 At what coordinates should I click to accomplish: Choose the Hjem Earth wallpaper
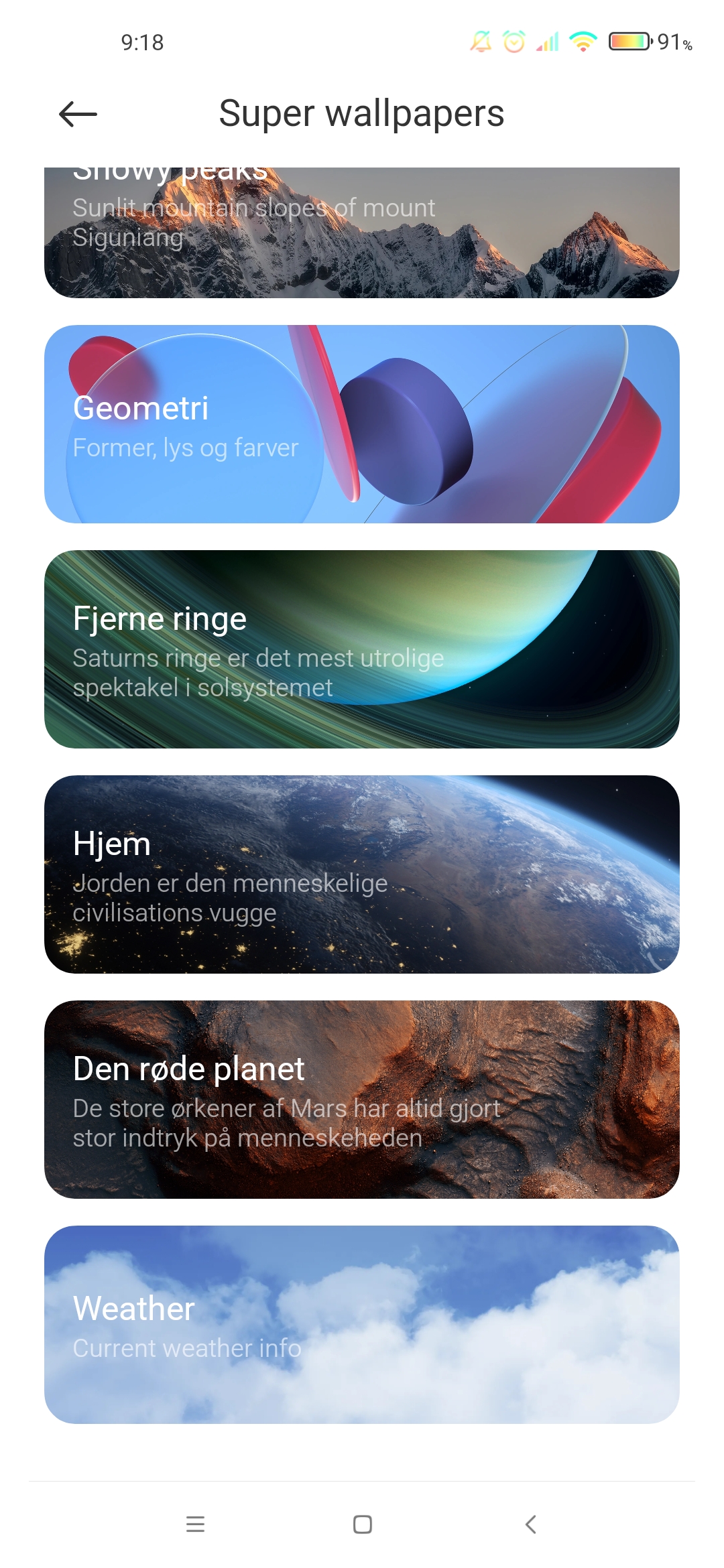point(362,874)
